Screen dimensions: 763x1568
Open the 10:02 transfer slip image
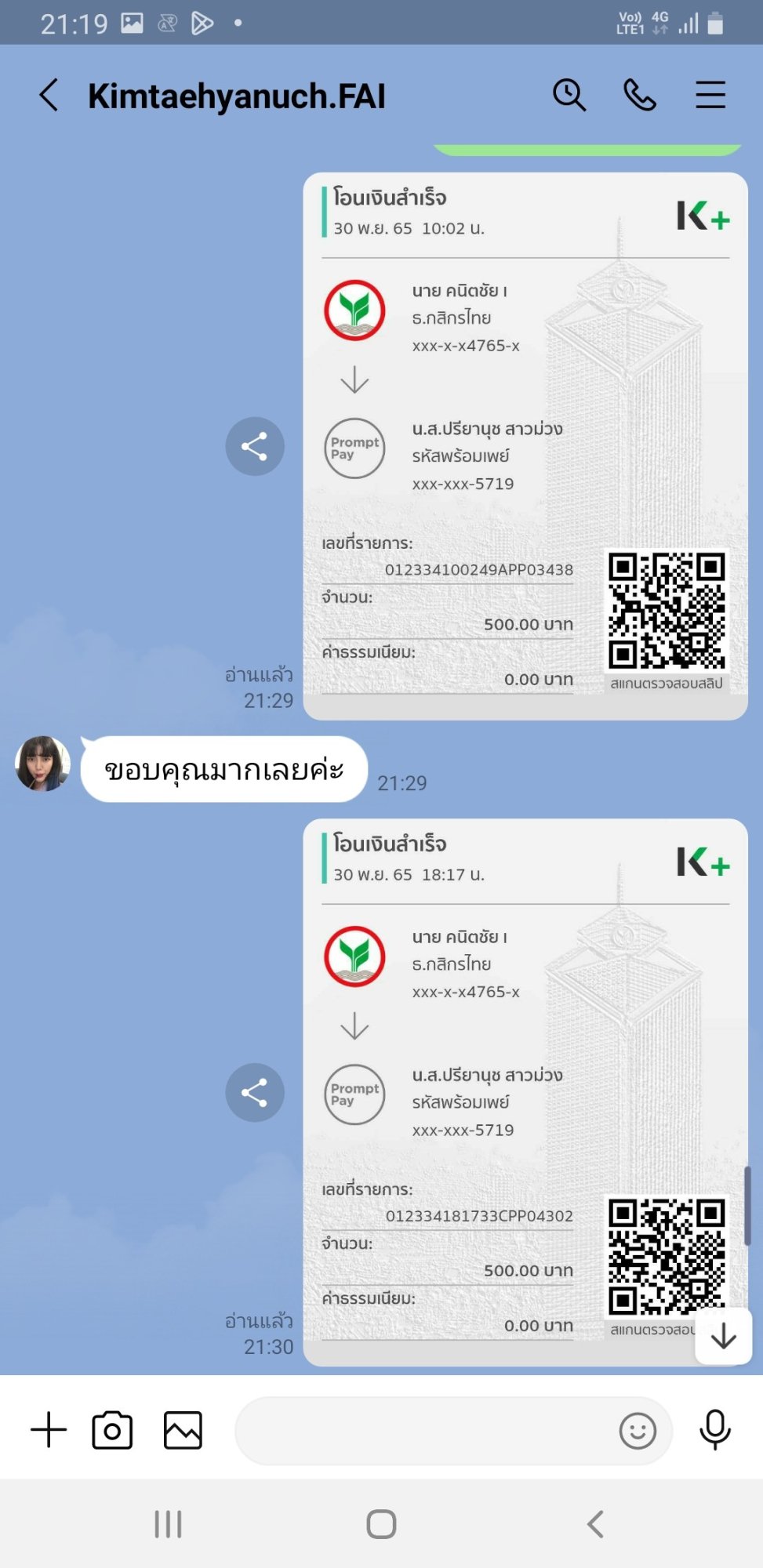(525, 446)
